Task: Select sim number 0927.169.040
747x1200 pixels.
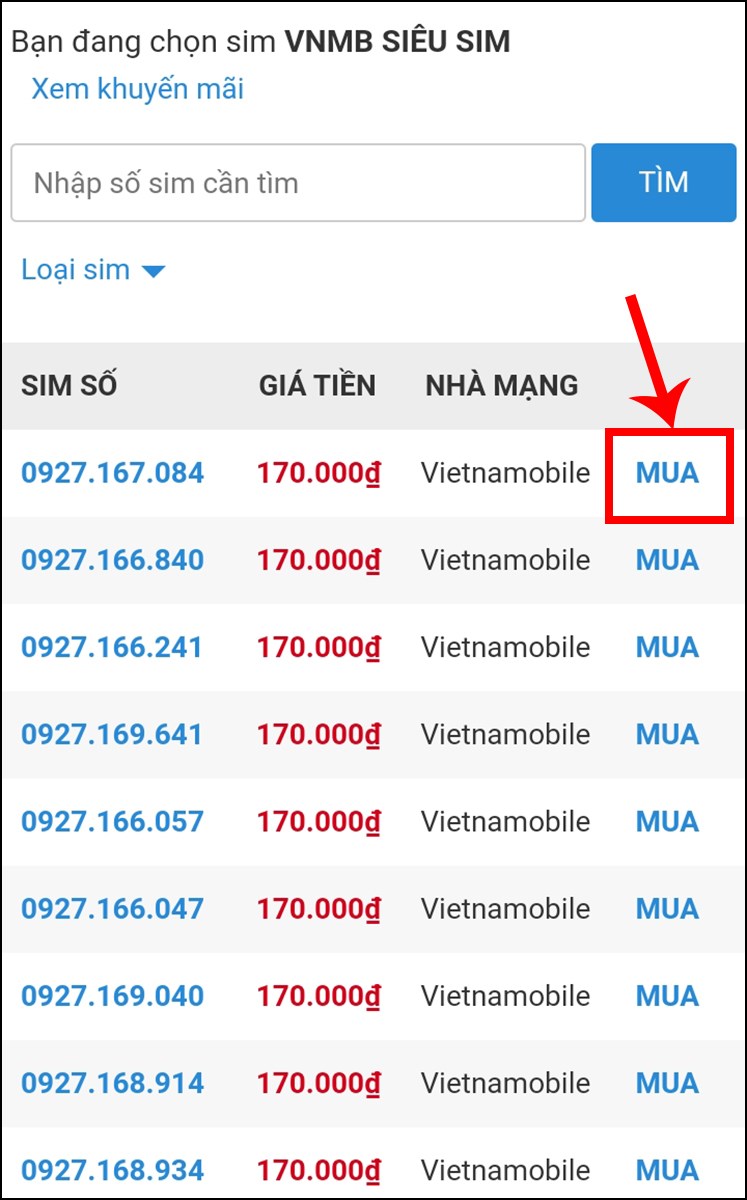Action: pos(111,996)
